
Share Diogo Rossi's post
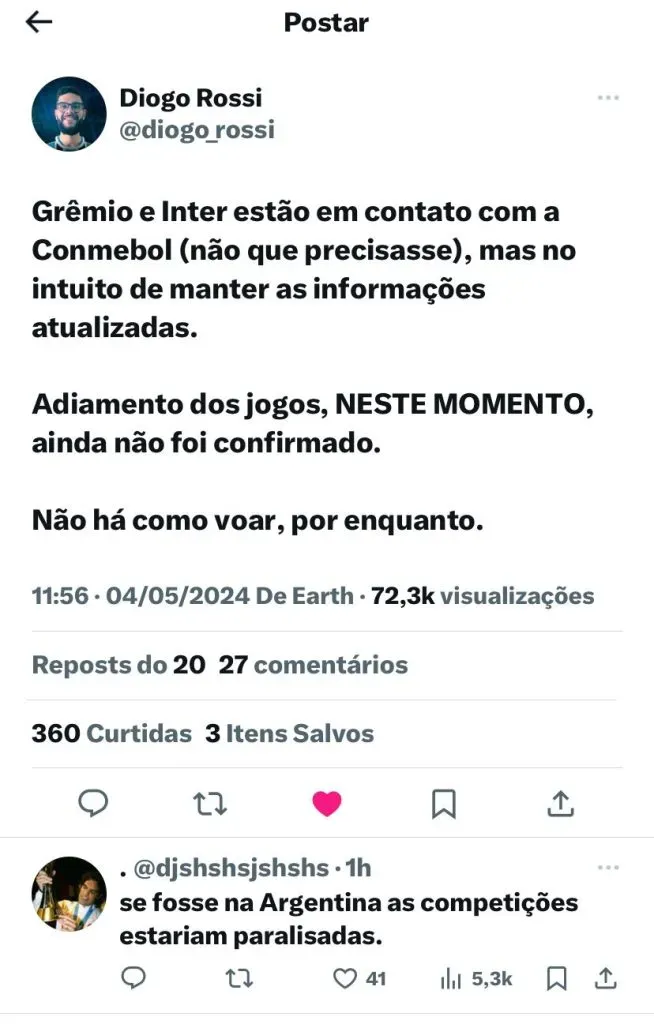click(561, 803)
